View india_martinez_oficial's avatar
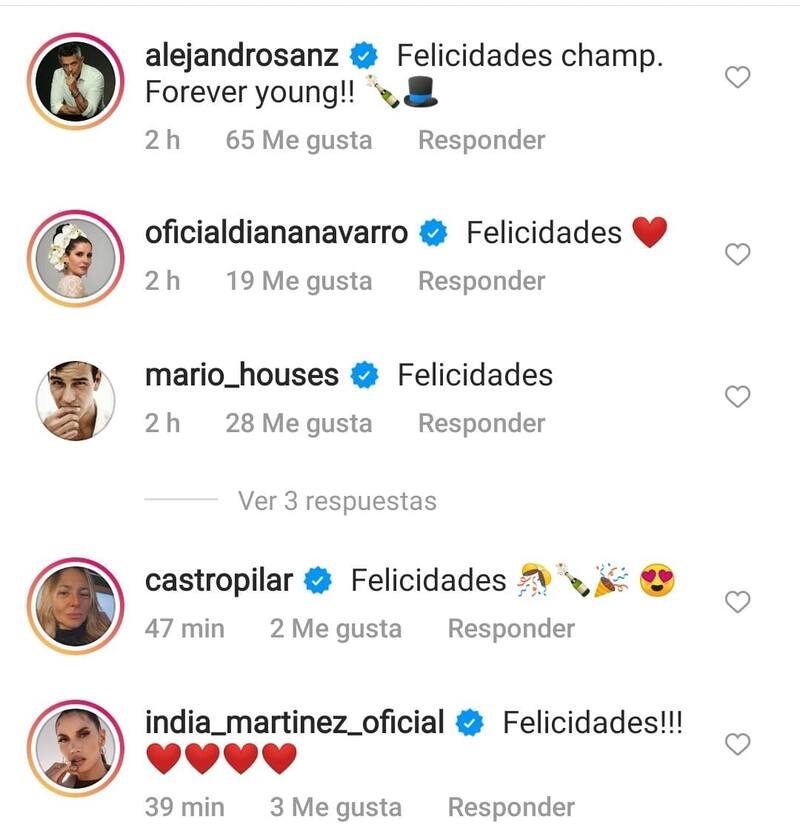 (x=77, y=748)
